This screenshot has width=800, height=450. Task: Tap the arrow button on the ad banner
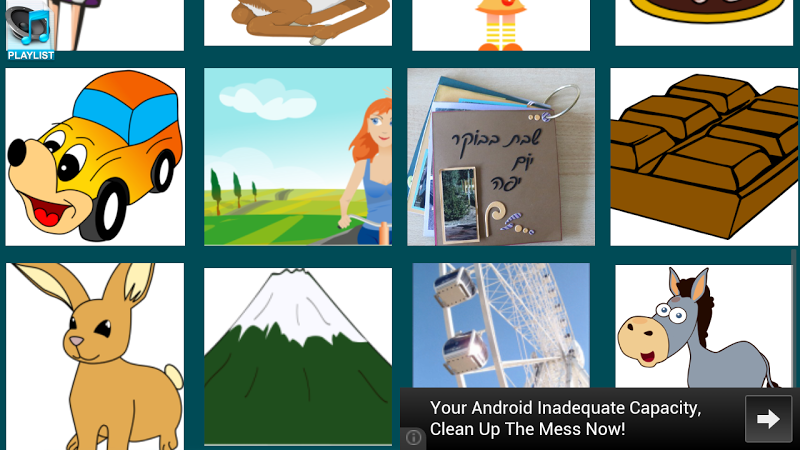[767, 419]
